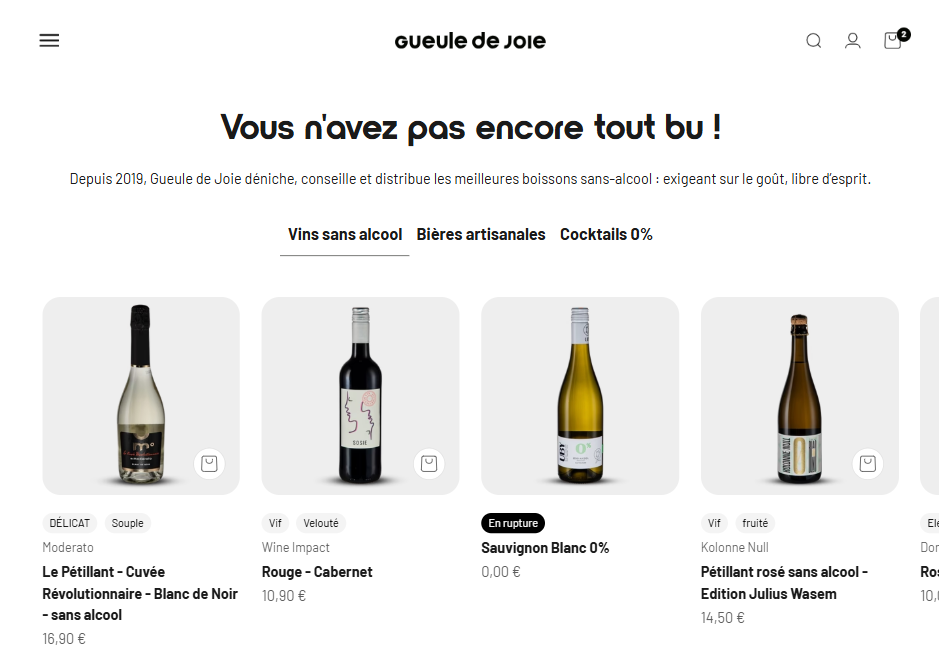Screen dimensions: 939x657
Task: Open the account profile icon
Action: pos(852,41)
